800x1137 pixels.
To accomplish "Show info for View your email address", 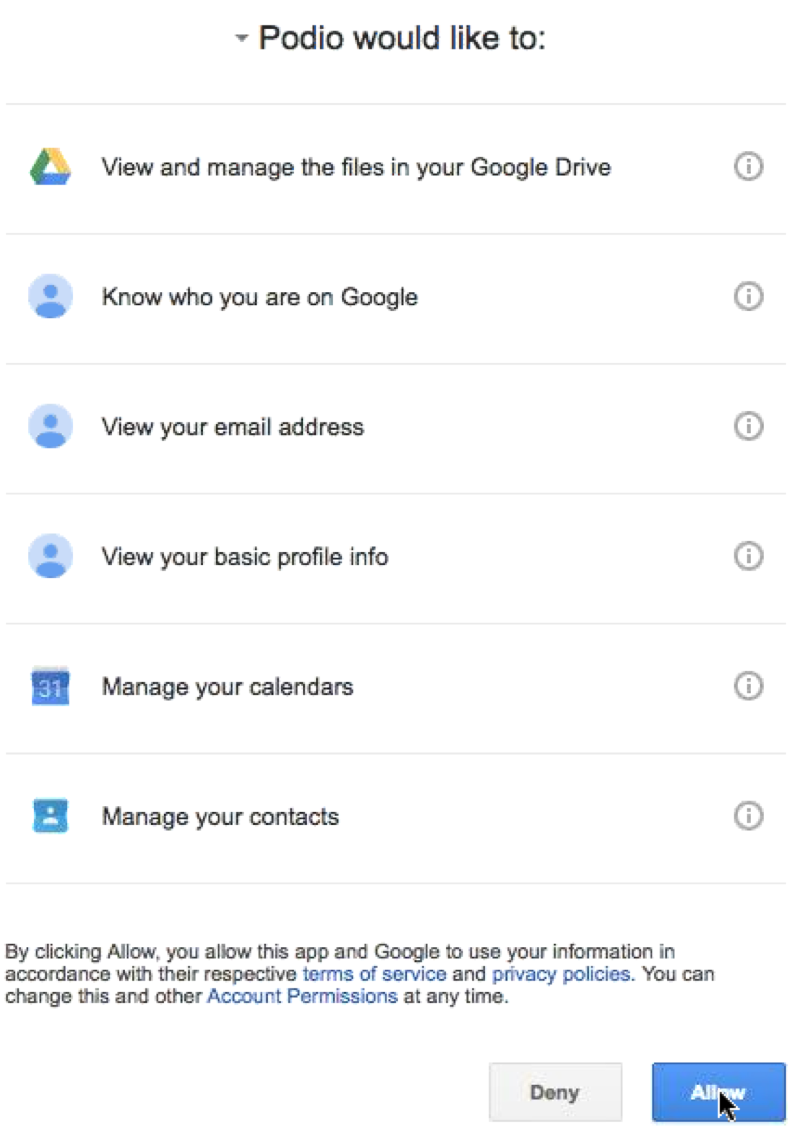I will tap(748, 427).
